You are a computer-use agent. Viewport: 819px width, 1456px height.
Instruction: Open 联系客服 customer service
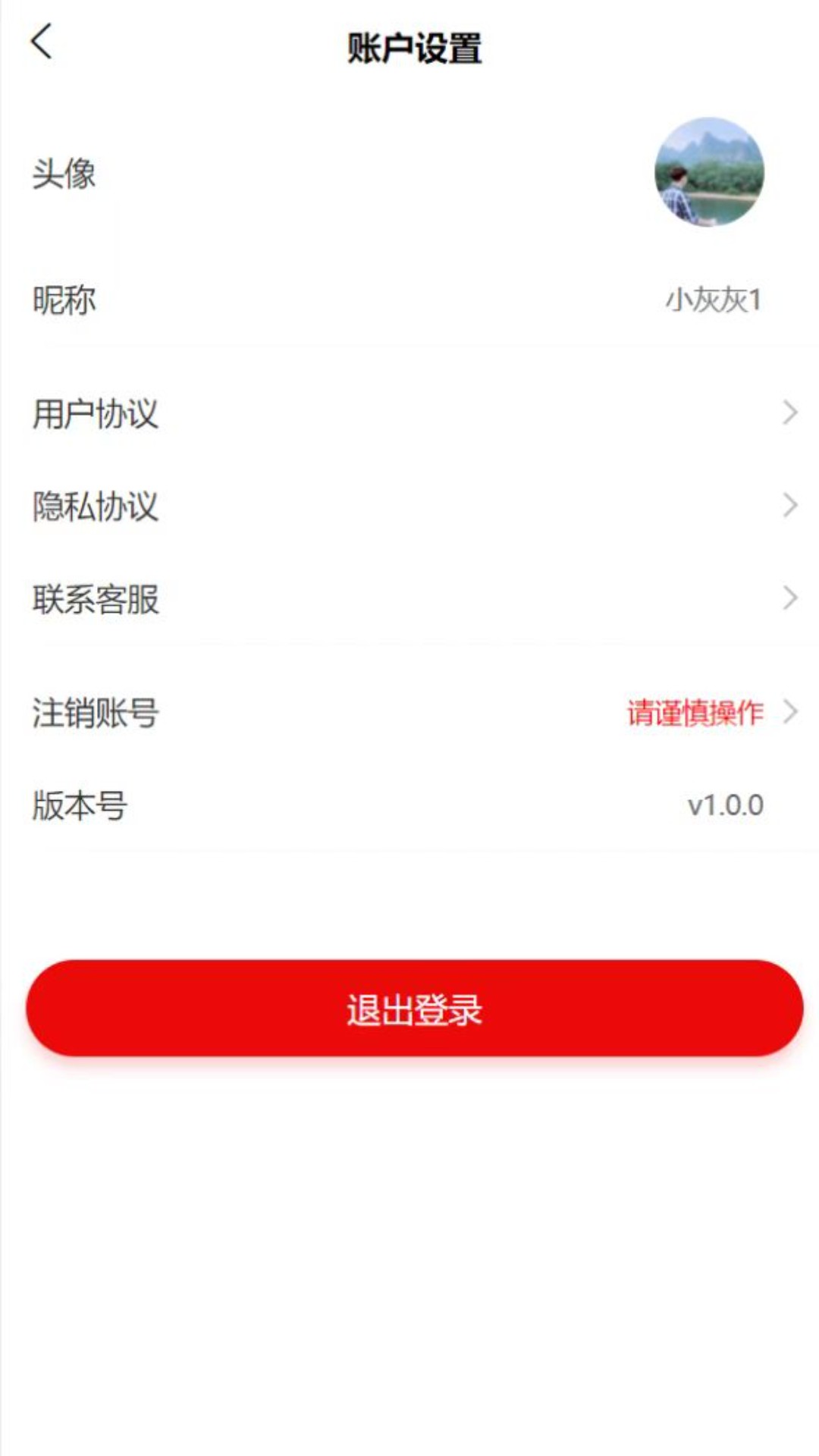pyautogui.click(x=409, y=599)
